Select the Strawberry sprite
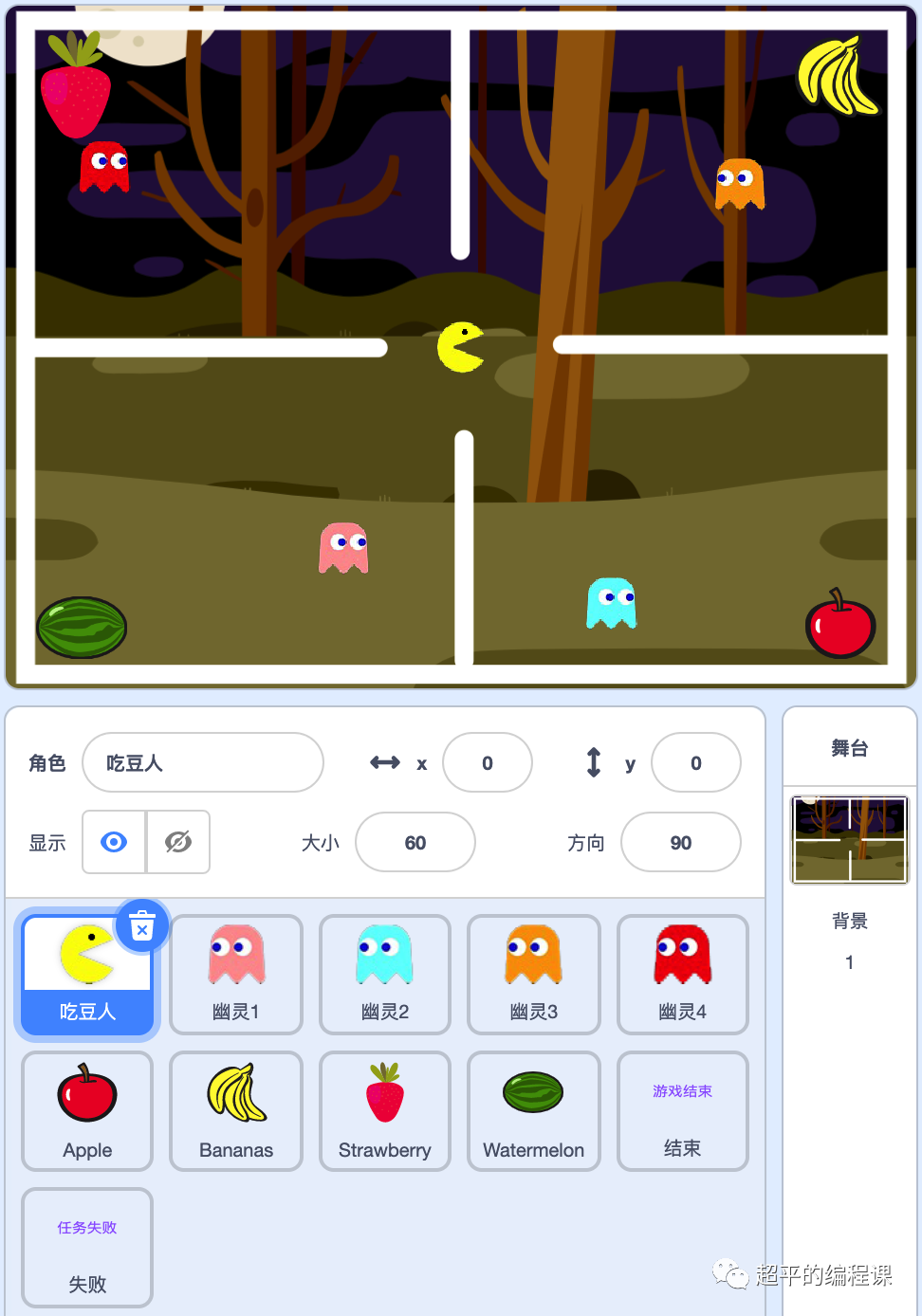This screenshot has height=1316, width=922. click(x=384, y=1111)
